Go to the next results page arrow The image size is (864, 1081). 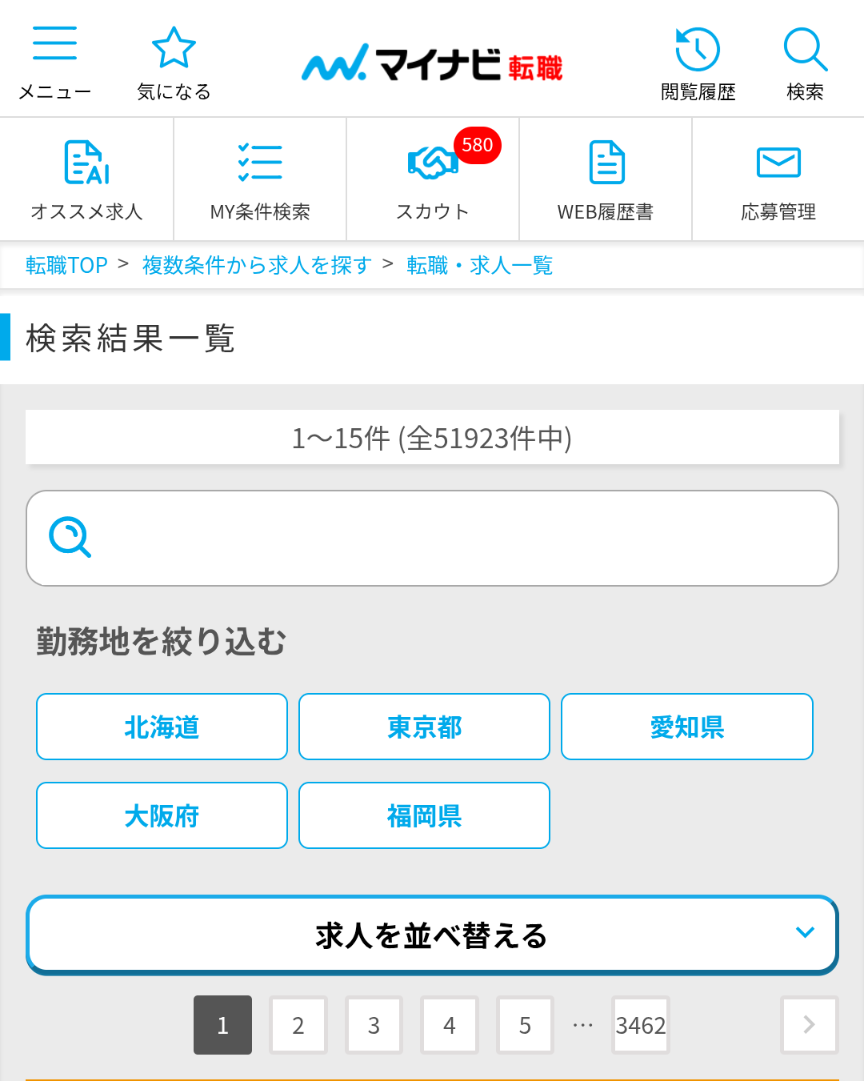809,1025
